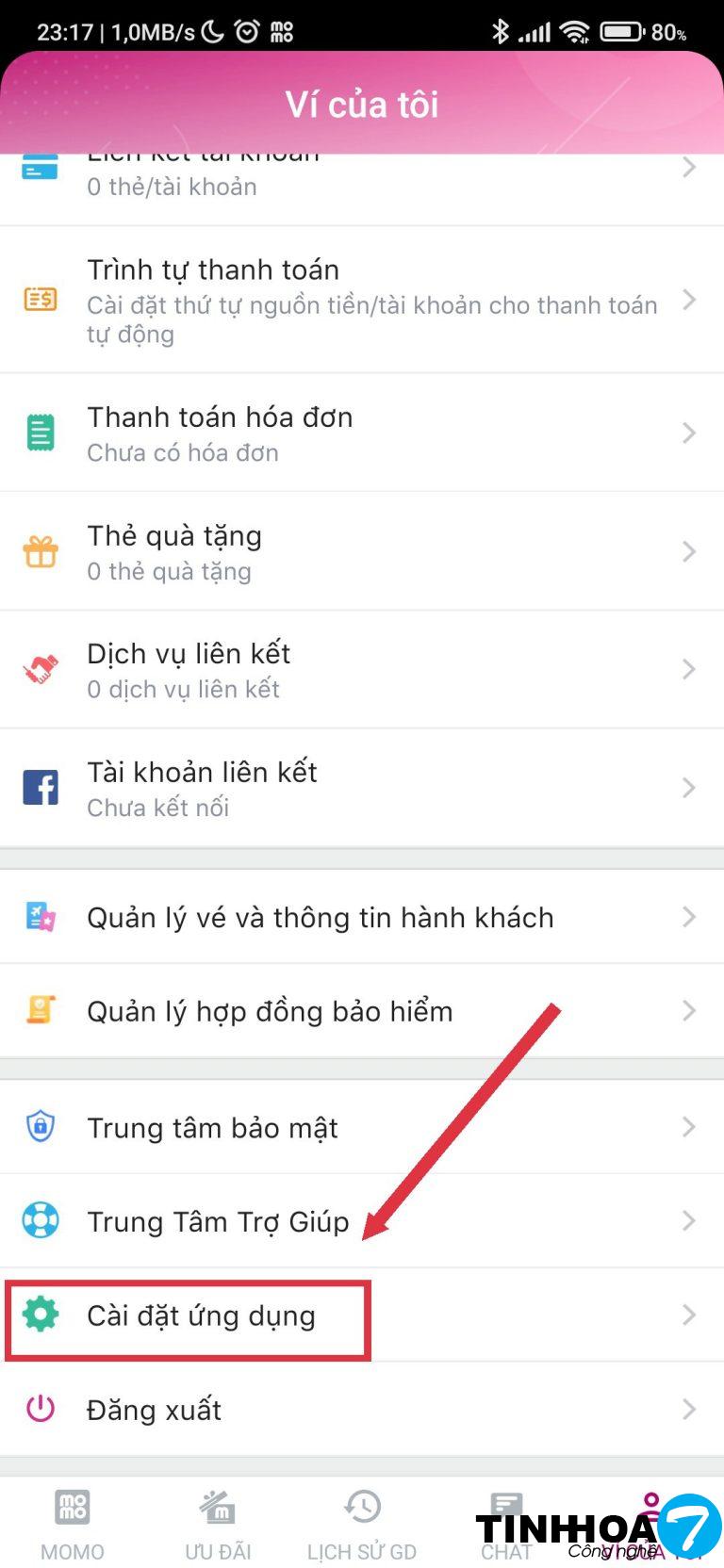Open Trung Tâm Trợ Giúp
This screenshot has height=1568, width=724.
[x=362, y=1221]
